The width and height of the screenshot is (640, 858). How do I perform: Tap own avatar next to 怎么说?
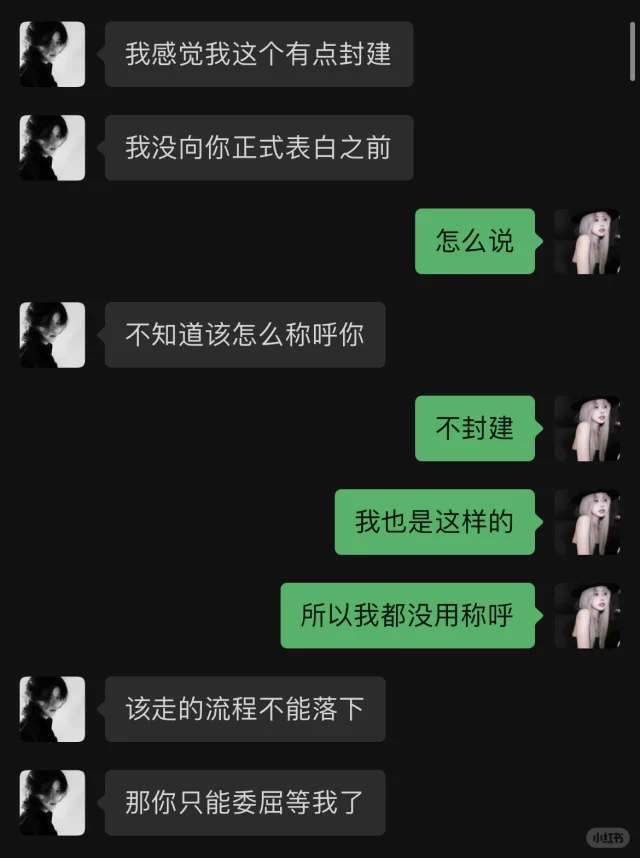tap(587, 241)
